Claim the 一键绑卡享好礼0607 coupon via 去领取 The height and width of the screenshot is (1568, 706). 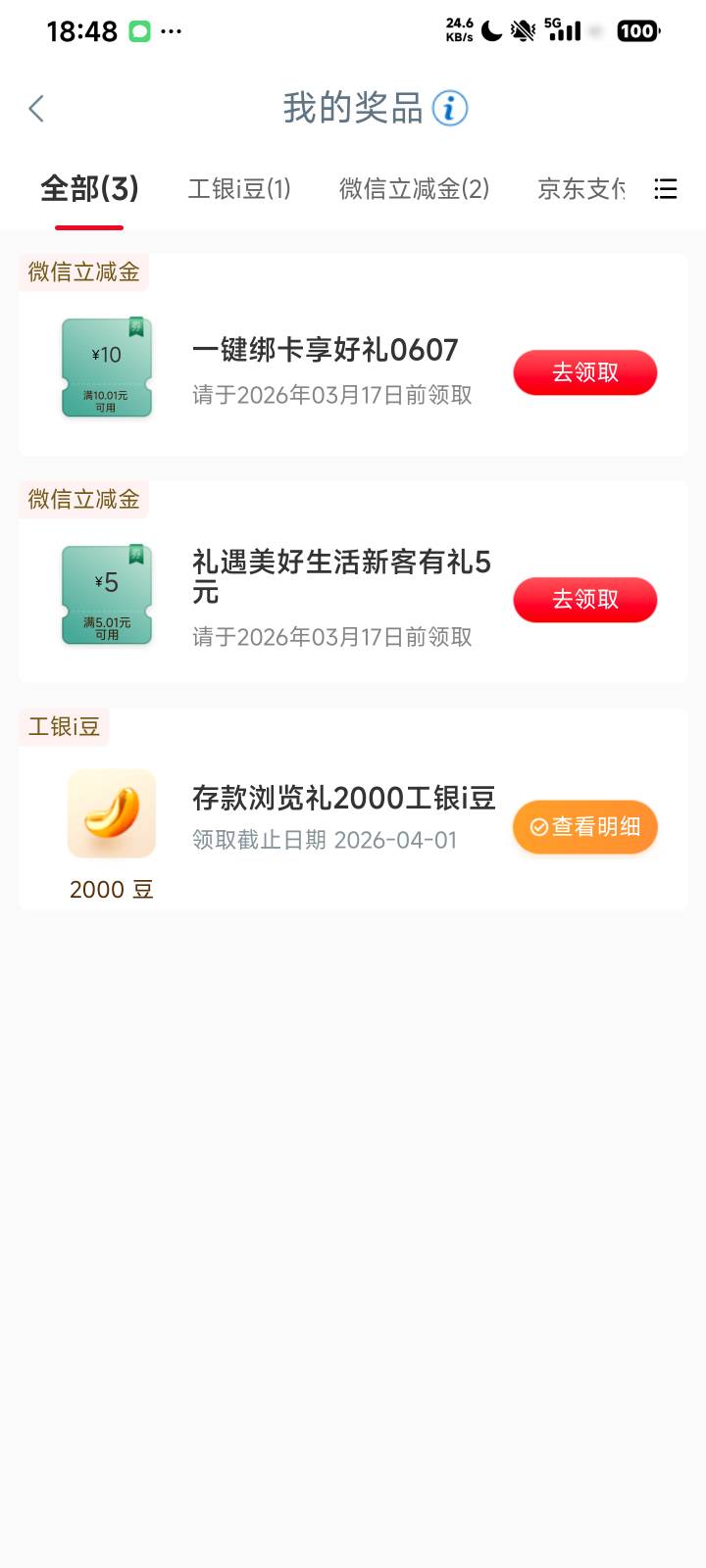coord(584,372)
